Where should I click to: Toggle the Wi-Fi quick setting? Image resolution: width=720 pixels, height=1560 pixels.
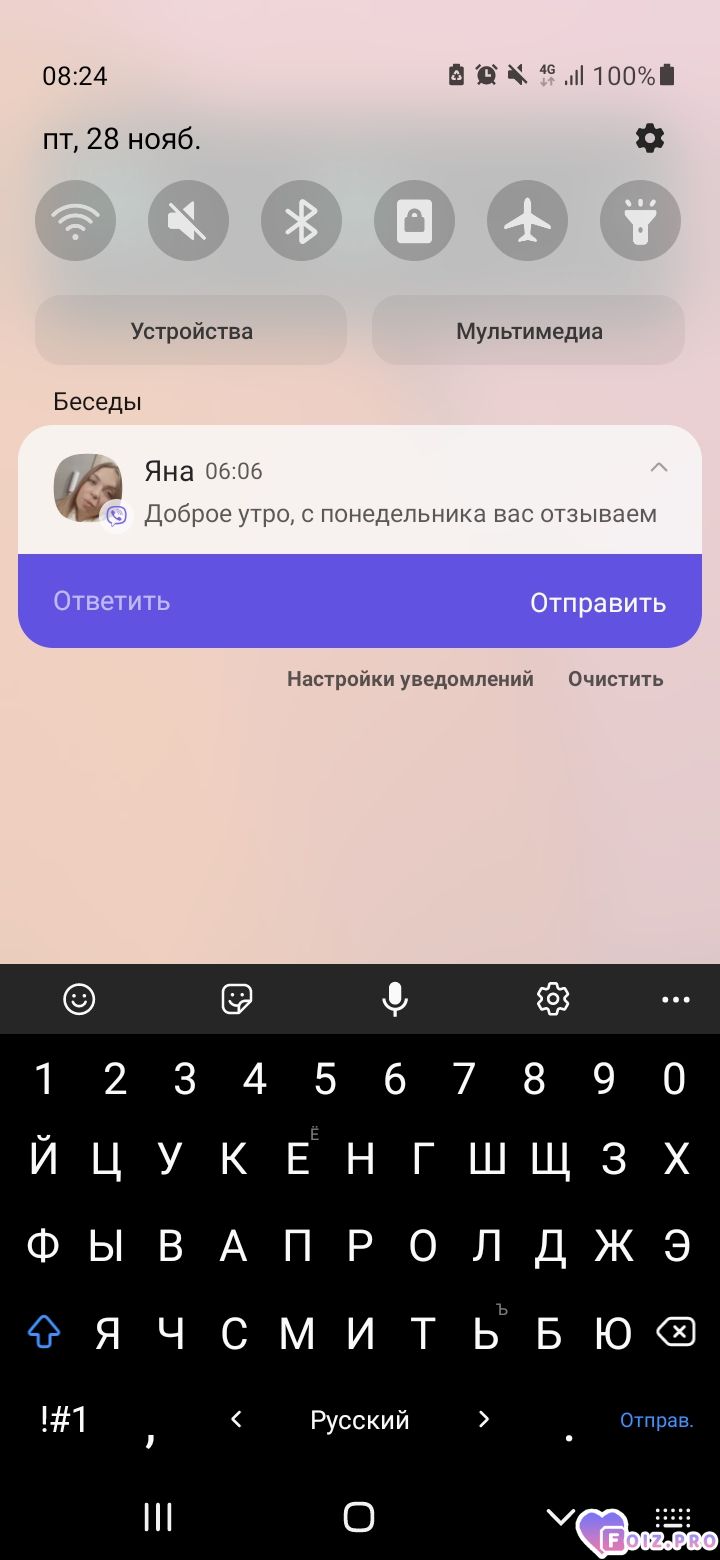pos(75,221)
